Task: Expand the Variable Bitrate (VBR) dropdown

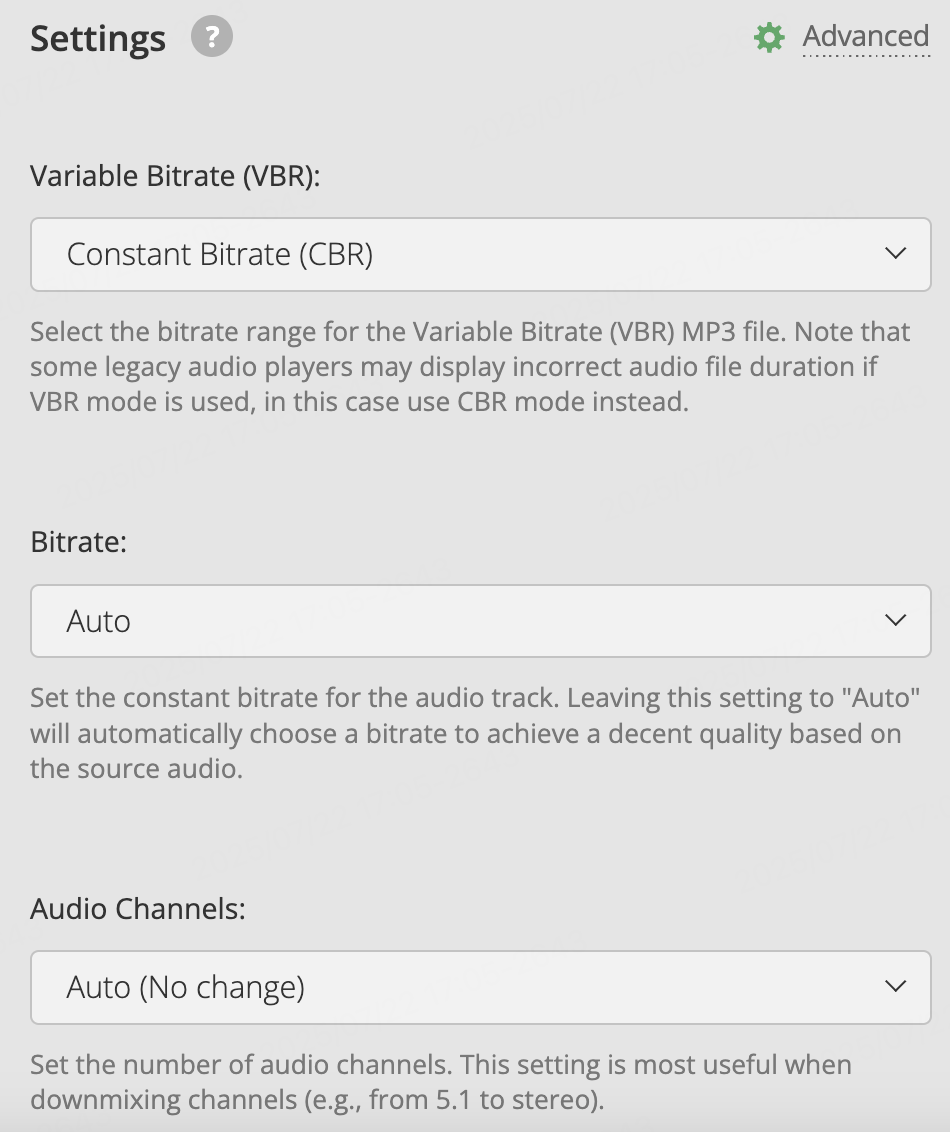Action: [480, 255]
